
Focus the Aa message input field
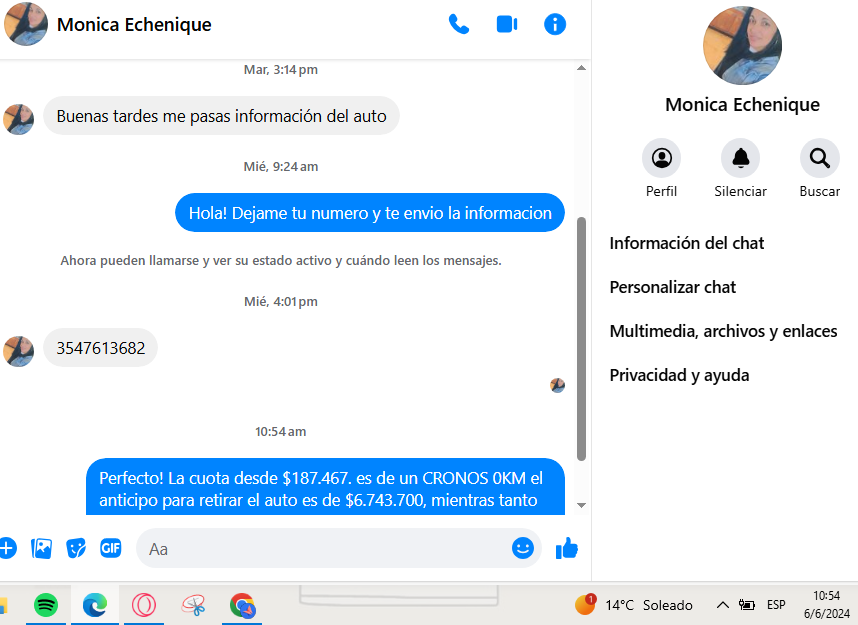320,548
